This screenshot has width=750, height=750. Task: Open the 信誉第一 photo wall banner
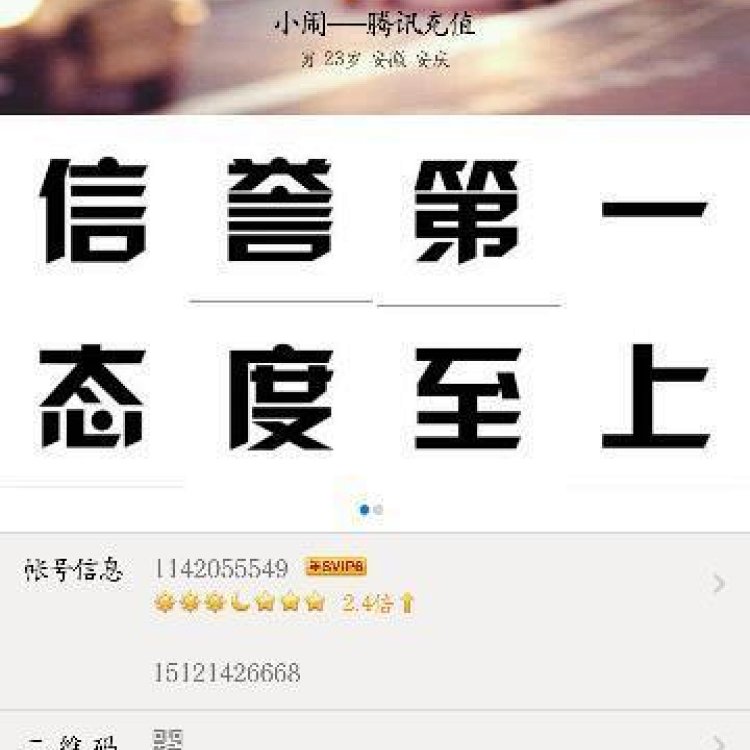374,300
